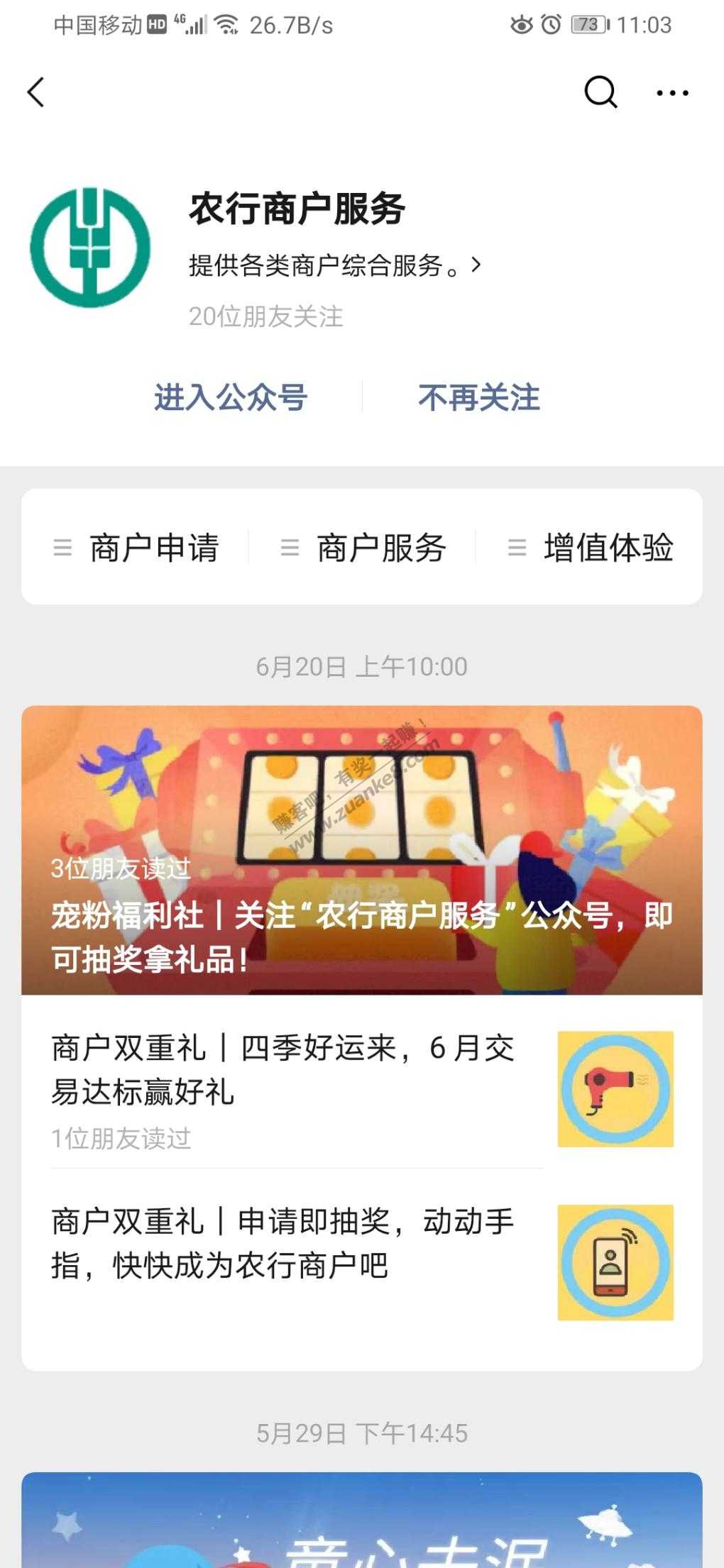This screenshot has height=1568, width=724.
Task: Open account description 提供各类商户综合服务
Action: (x=334, y=265)
